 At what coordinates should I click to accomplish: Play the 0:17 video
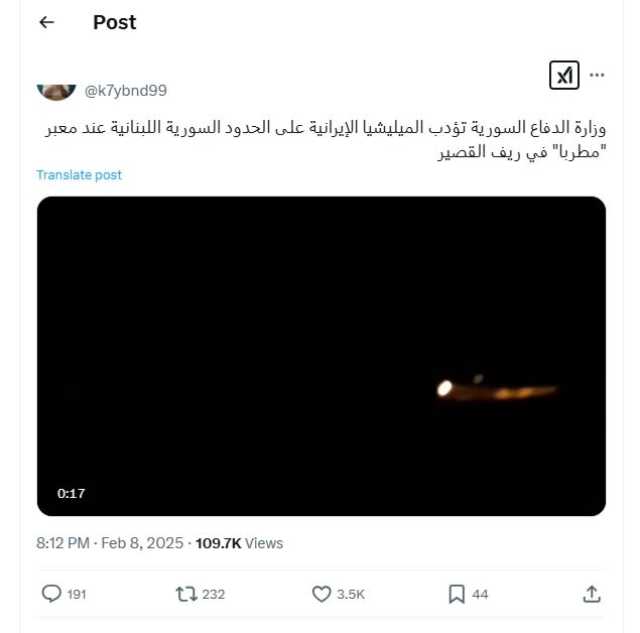(321, 356)
